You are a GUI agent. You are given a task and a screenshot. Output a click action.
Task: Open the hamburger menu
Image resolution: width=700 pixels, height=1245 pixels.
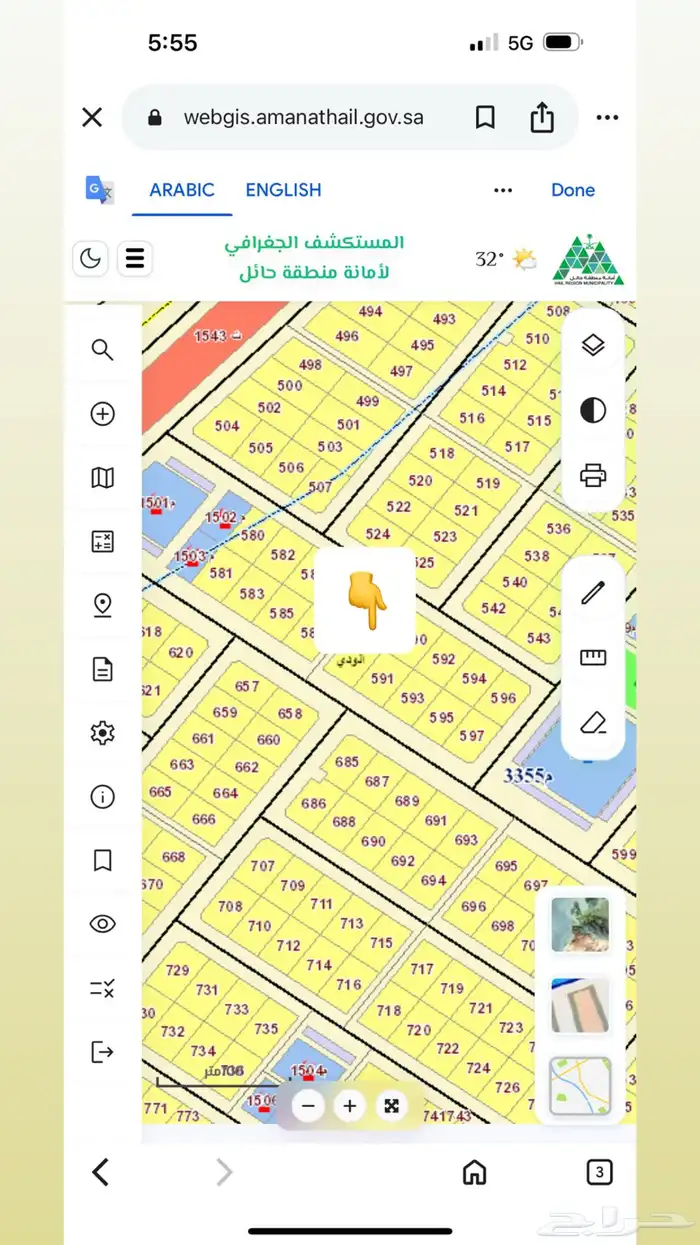pos(135,260)
